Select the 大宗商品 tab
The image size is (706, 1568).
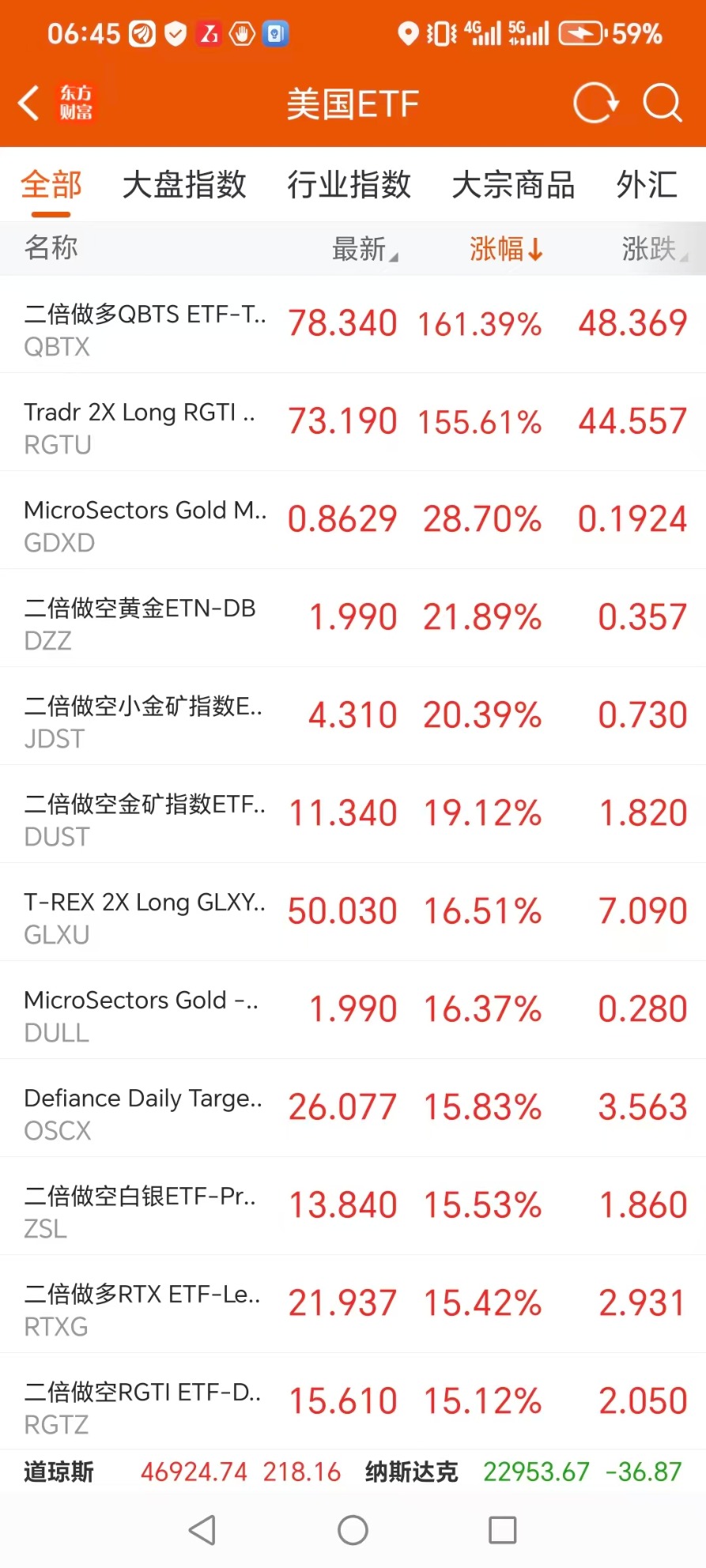513,185
